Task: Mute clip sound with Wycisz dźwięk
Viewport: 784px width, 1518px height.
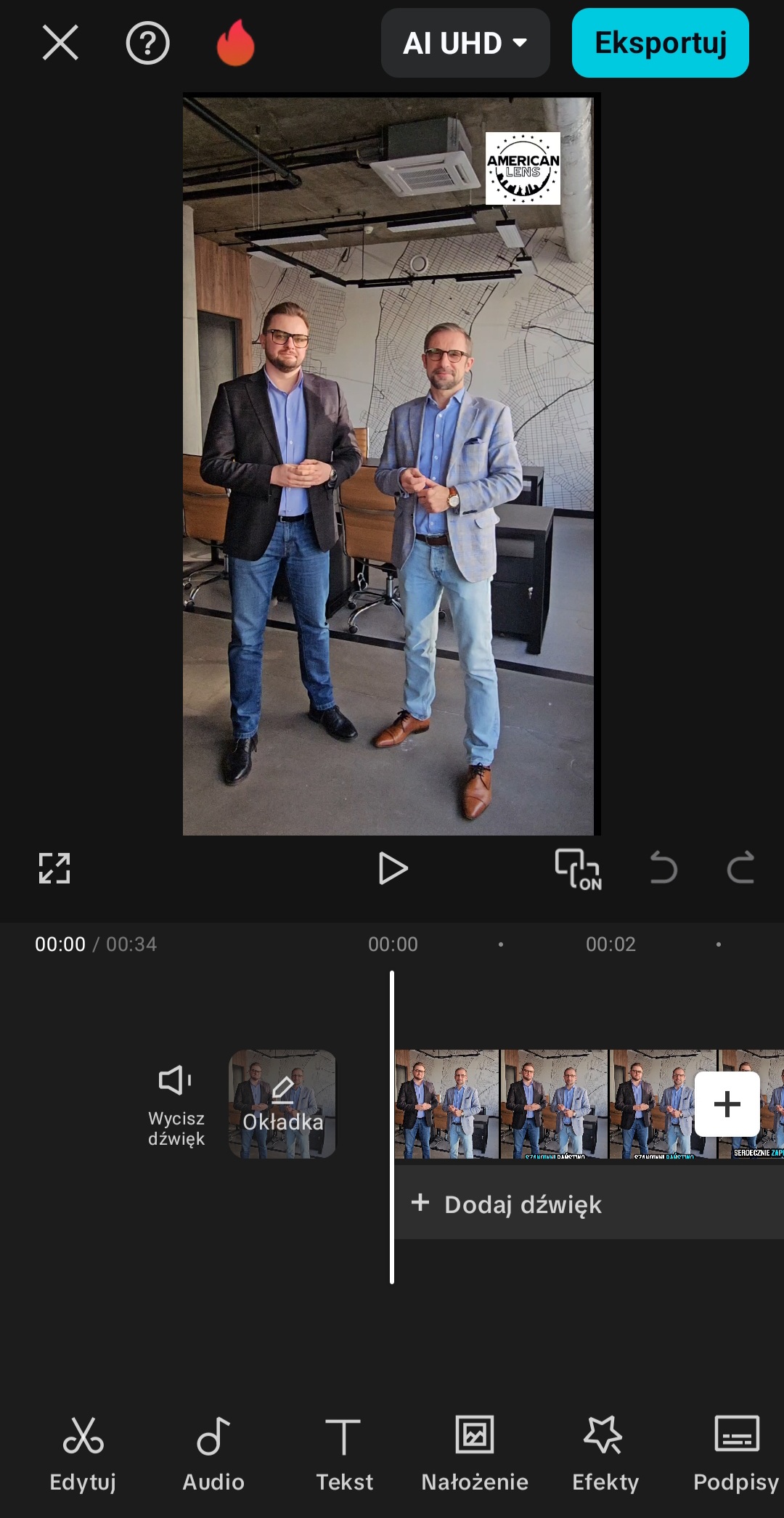Action: [176, 1105]
